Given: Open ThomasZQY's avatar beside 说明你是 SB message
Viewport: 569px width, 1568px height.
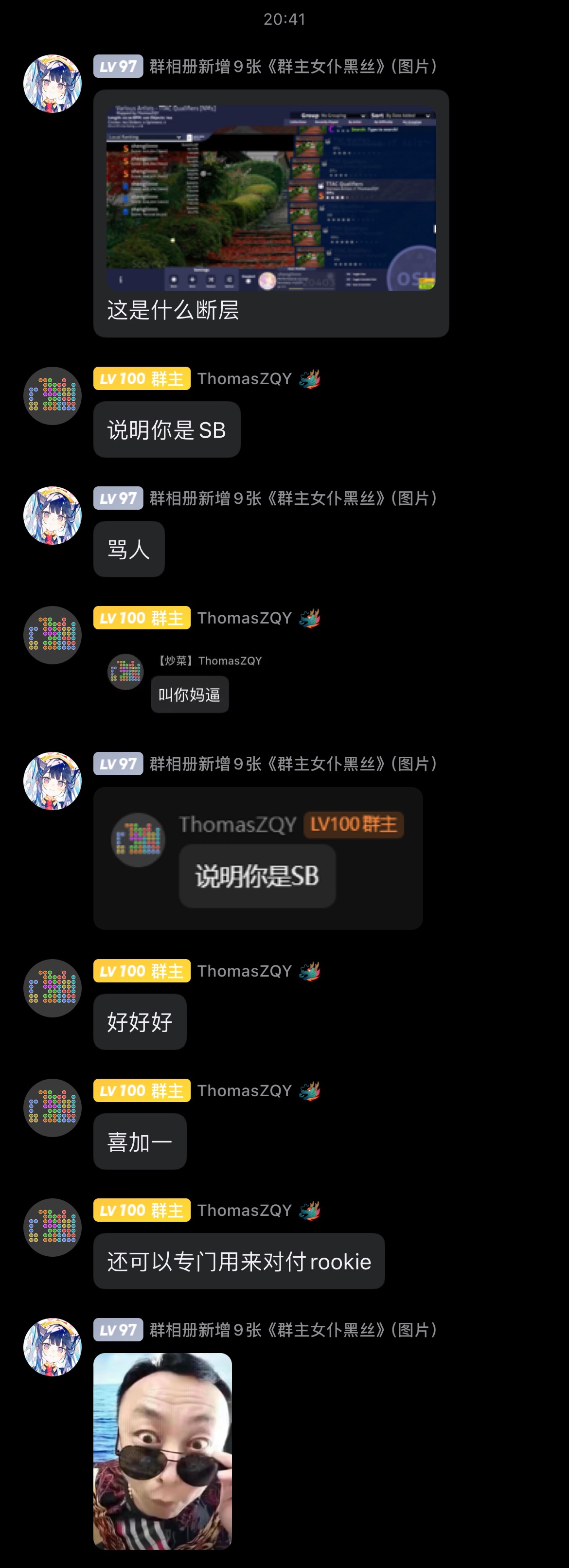Looking at the screenshot, I should pos(53,396).
